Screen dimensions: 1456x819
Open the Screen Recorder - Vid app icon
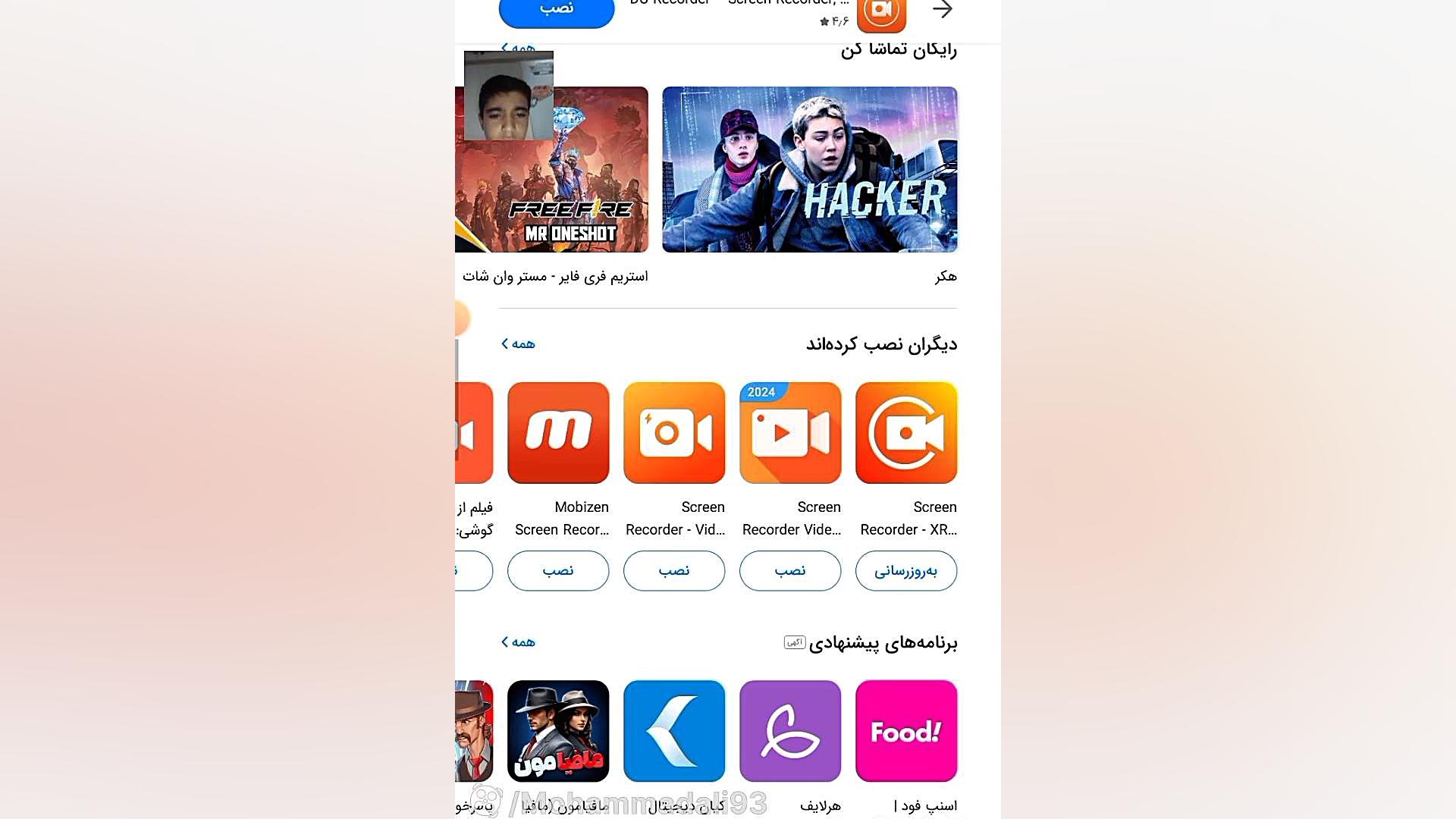point(673,432)
